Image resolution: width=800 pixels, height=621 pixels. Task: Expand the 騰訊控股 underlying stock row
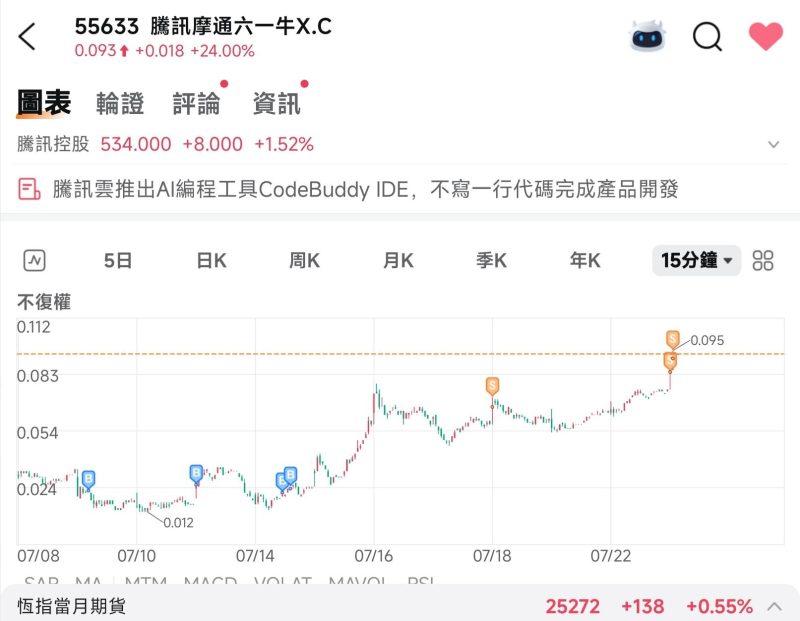(x=773, y=144)
